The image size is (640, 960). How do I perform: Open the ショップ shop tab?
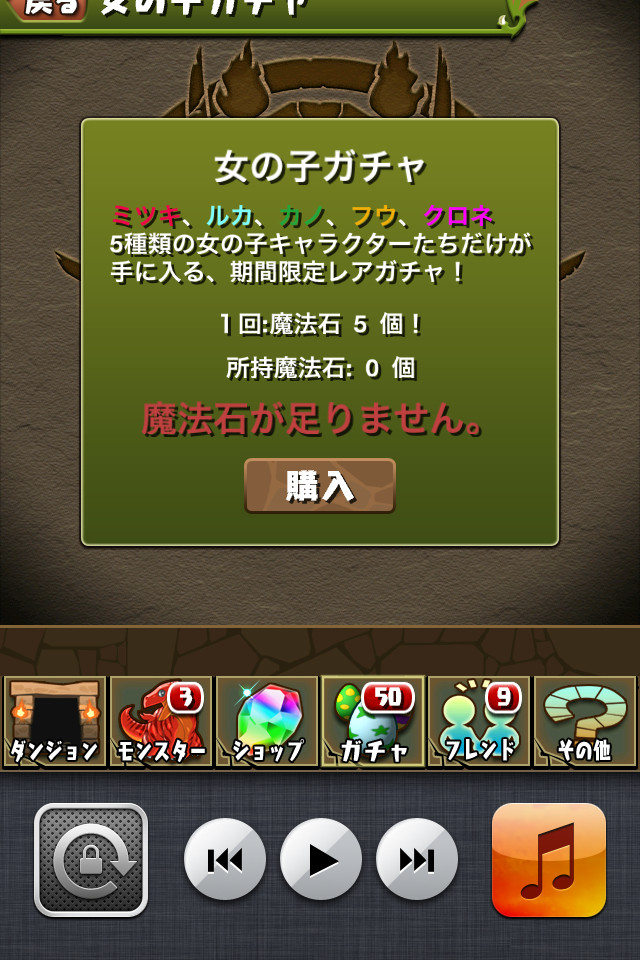tap(267, 721)
